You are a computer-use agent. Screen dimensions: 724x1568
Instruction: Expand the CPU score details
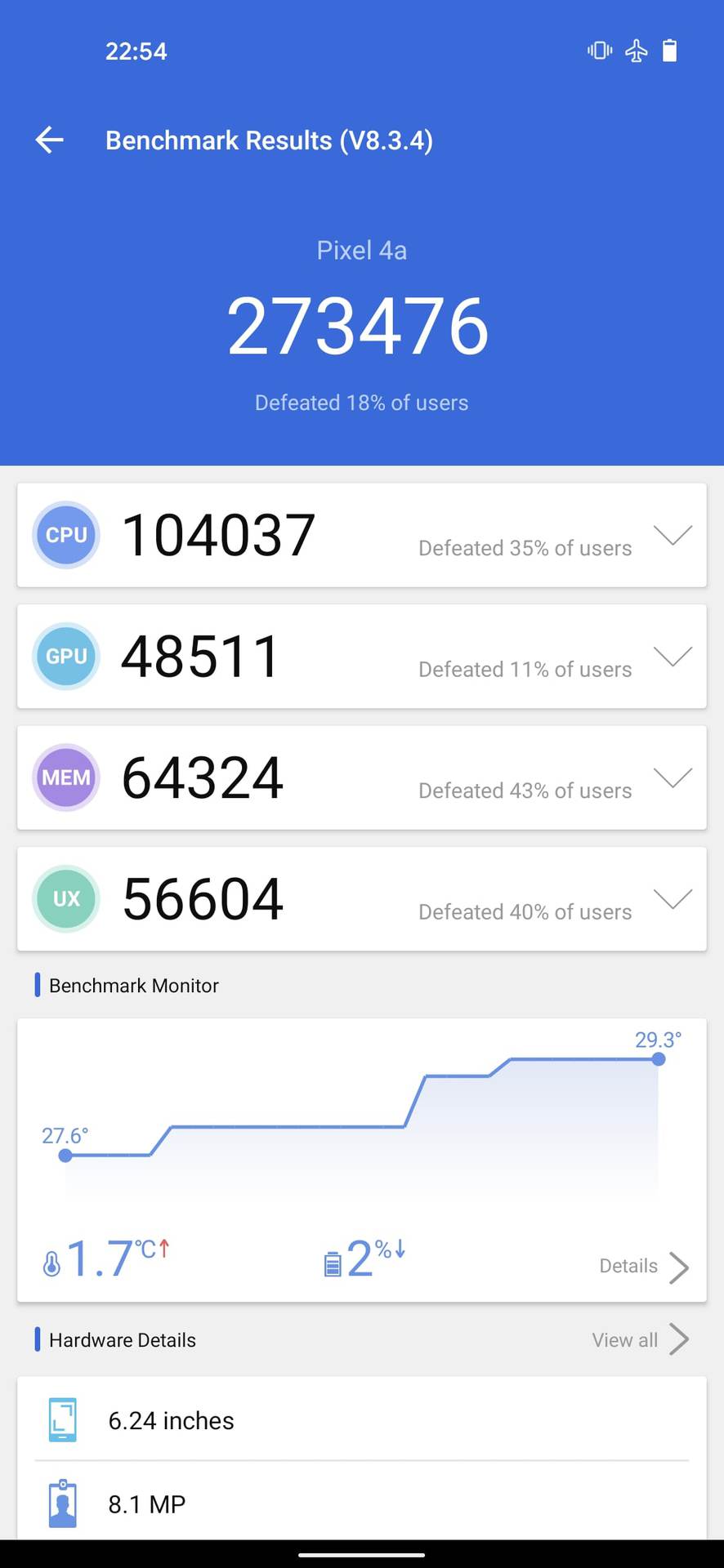(673, 535)
